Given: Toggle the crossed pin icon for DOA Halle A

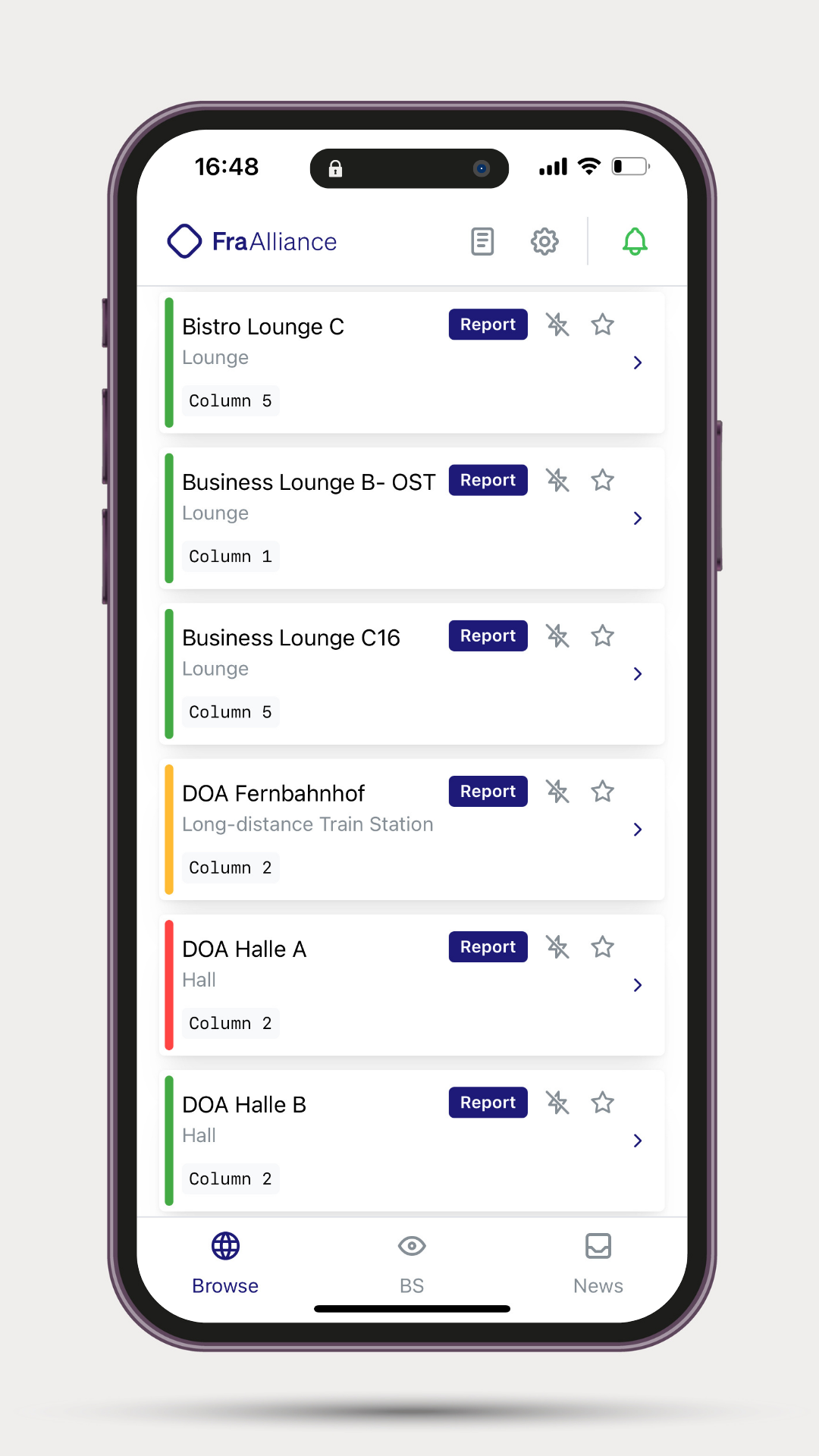Looking at the screenshot, I should 557,946.
